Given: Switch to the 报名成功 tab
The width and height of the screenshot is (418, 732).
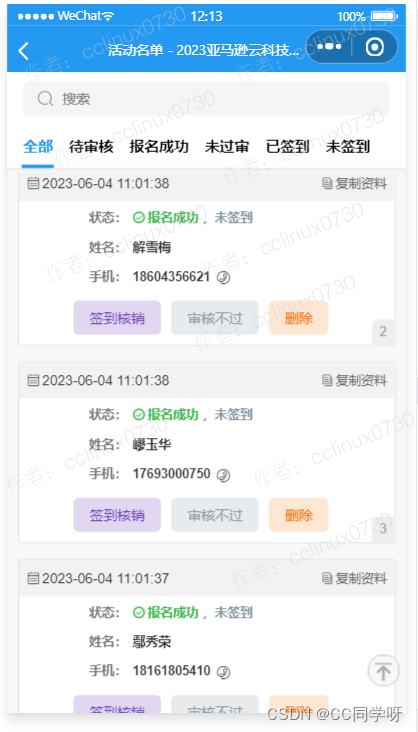Looking at the screenshot, I should [159, 147].
